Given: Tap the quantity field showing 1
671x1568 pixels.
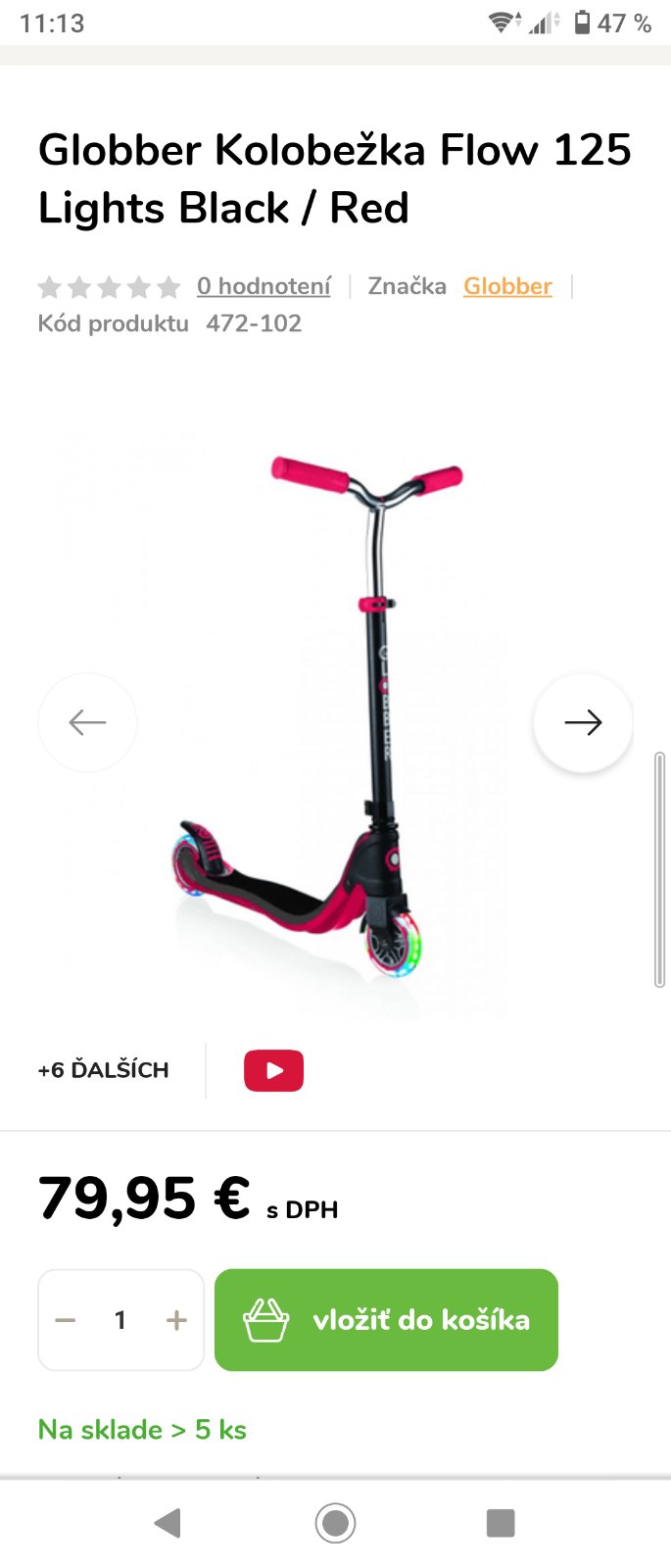Looking at the screenshot, I should tap(120, 1320).
